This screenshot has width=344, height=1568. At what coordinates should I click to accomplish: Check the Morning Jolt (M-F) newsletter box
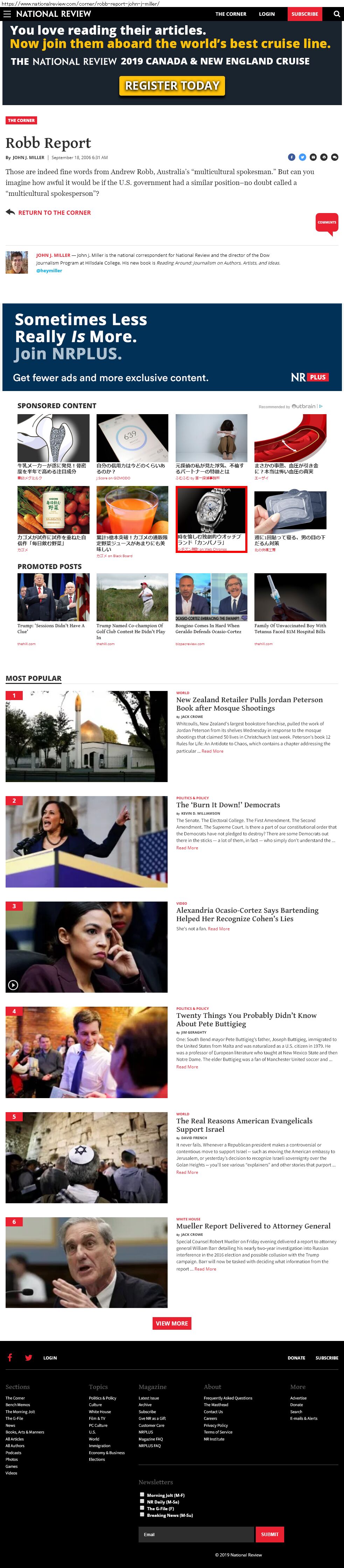(142, 1494)
